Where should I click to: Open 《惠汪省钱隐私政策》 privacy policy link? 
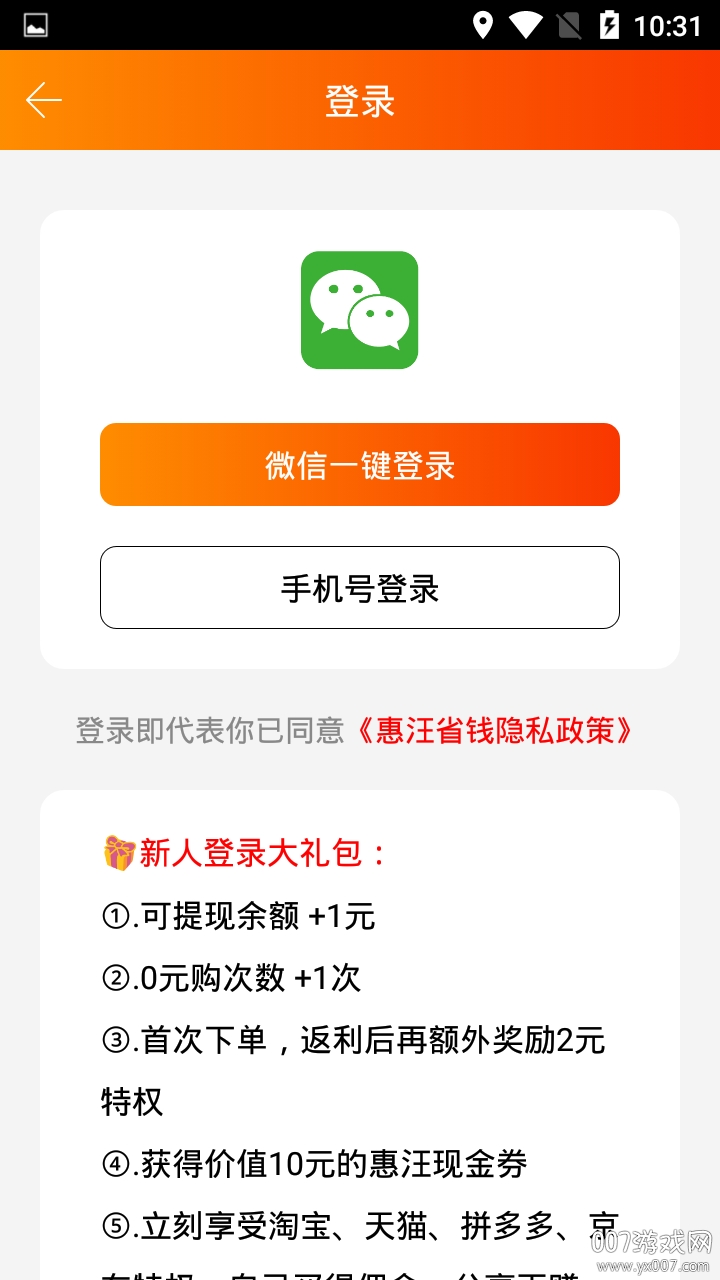(x=496, y=731)
